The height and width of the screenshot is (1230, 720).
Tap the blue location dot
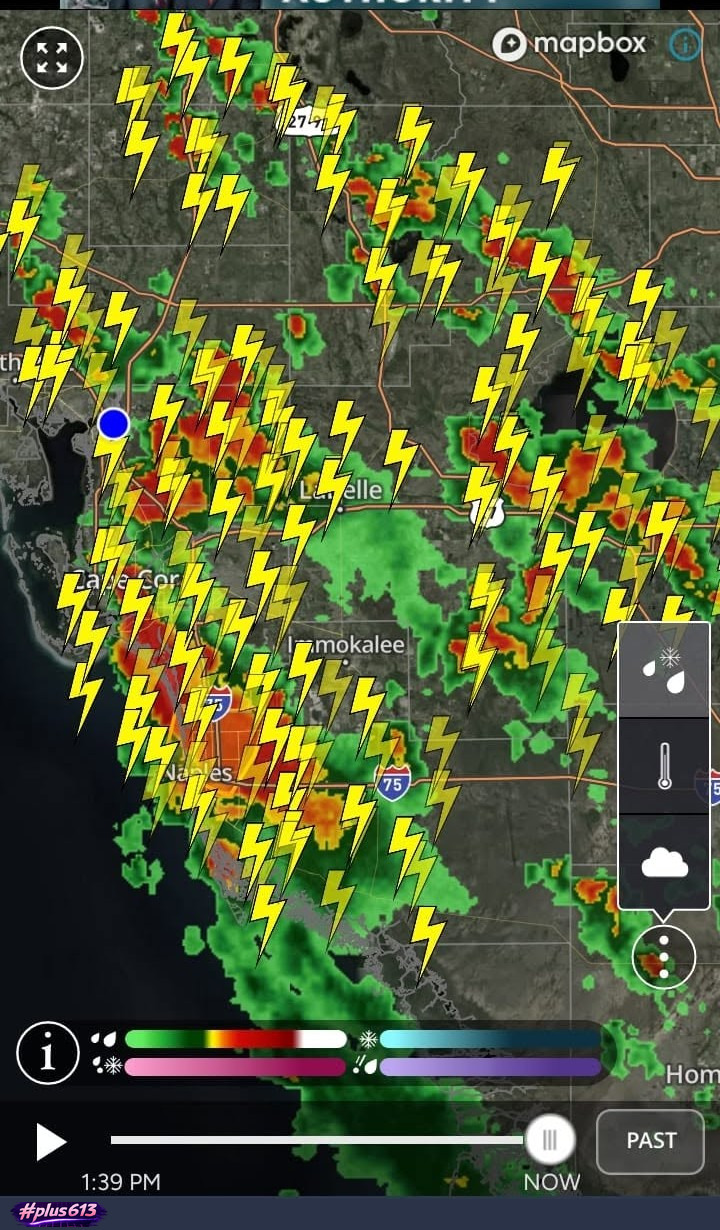pos(114,424)
